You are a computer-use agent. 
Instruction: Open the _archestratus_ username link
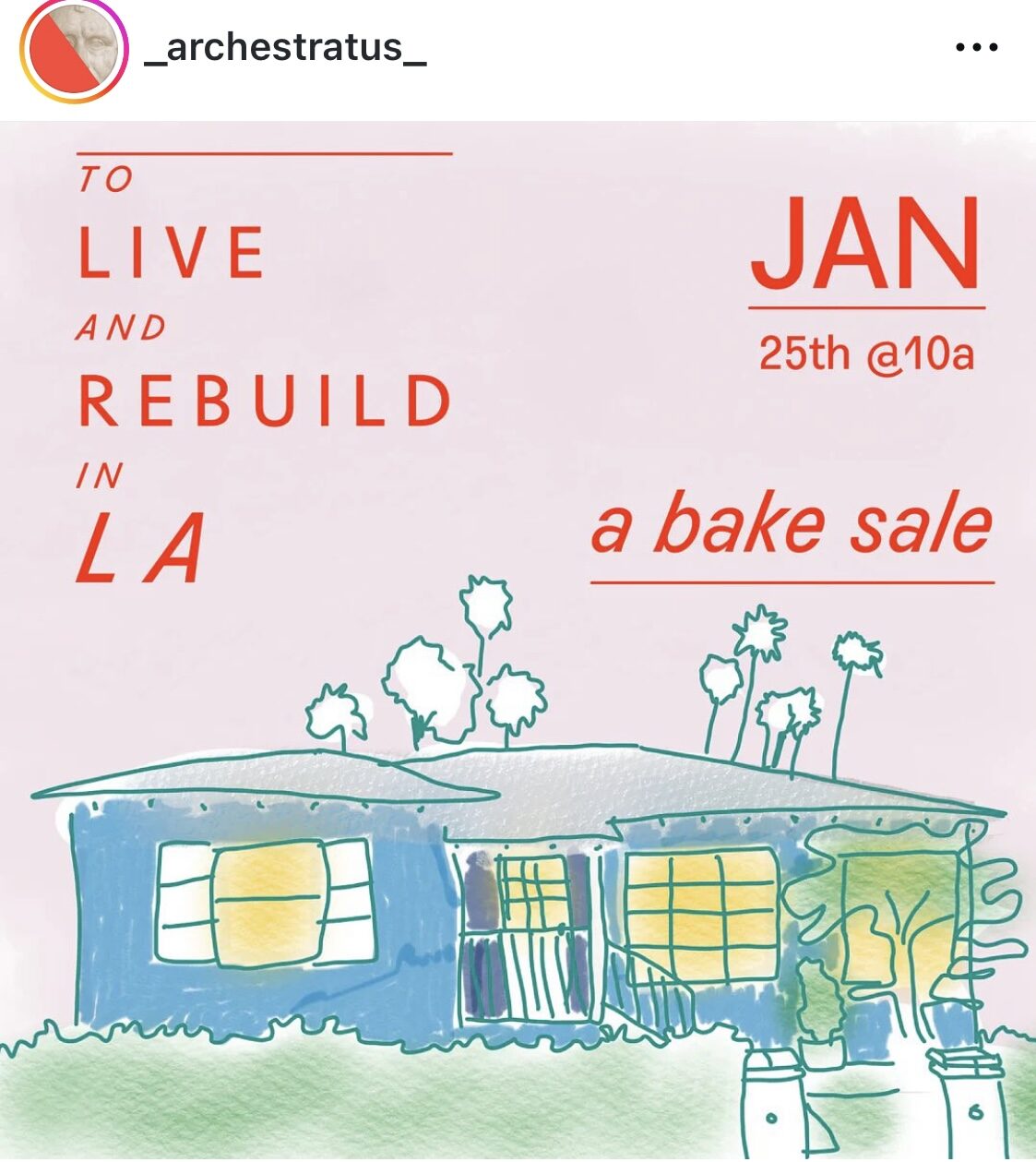pos(286,48)
